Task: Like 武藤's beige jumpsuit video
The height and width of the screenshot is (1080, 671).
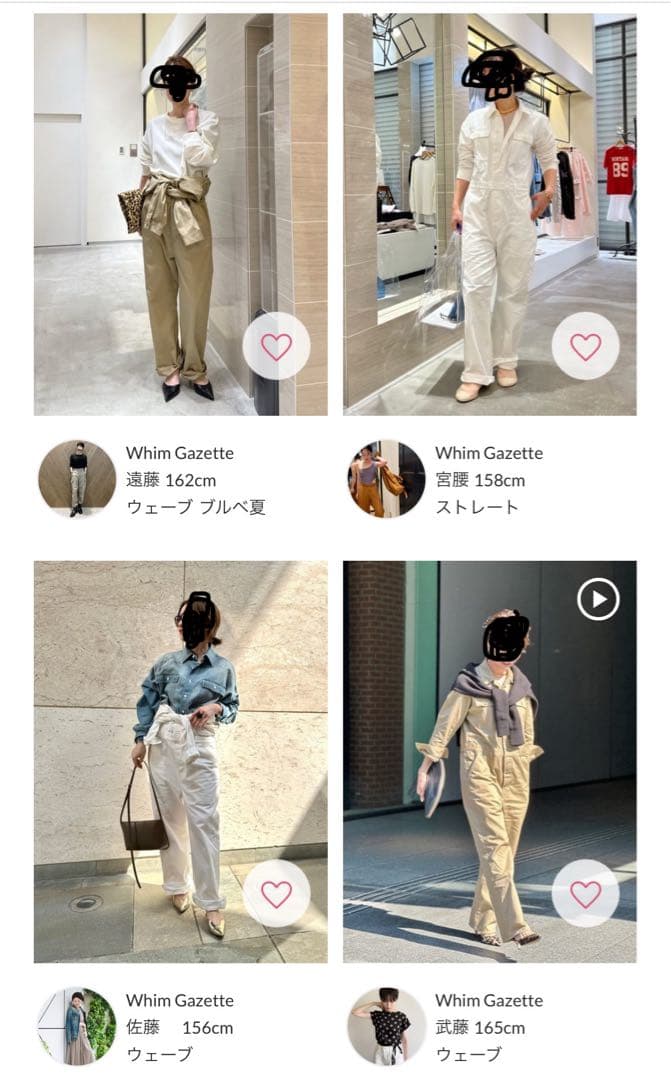Action: point(585,893)
